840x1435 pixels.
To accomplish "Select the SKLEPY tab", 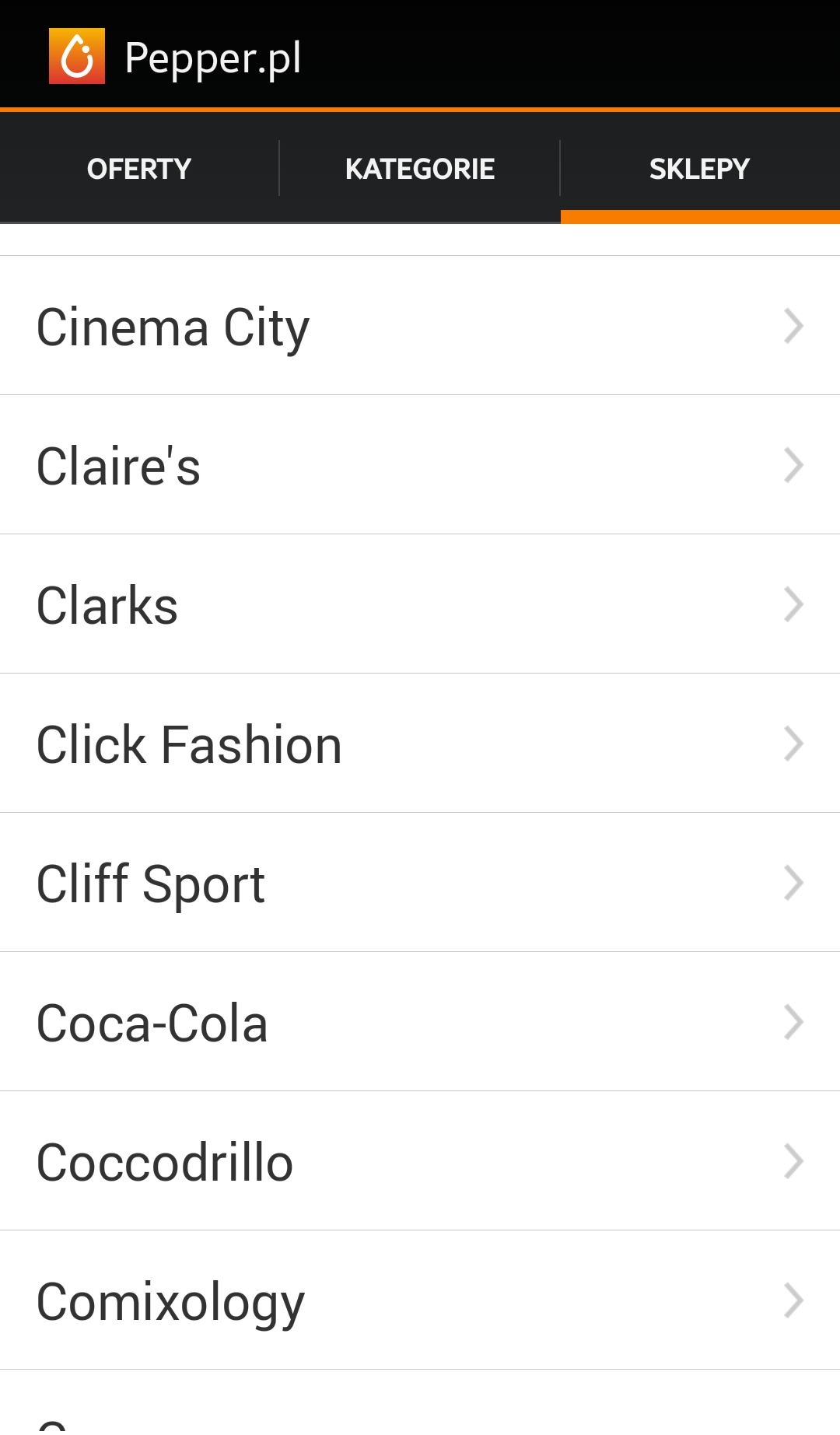I will point(699,169).
